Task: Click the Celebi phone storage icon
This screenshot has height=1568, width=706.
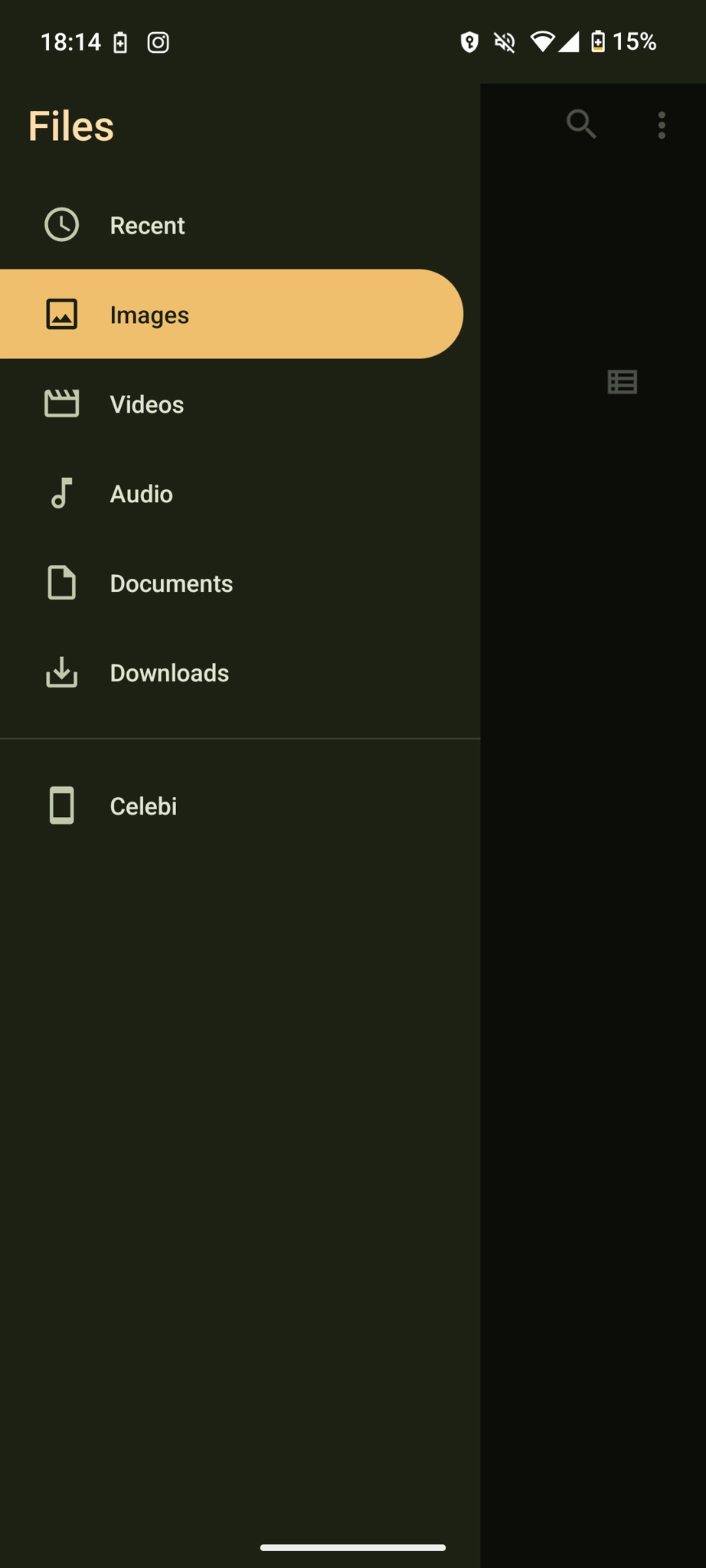Action: (62, 805)
